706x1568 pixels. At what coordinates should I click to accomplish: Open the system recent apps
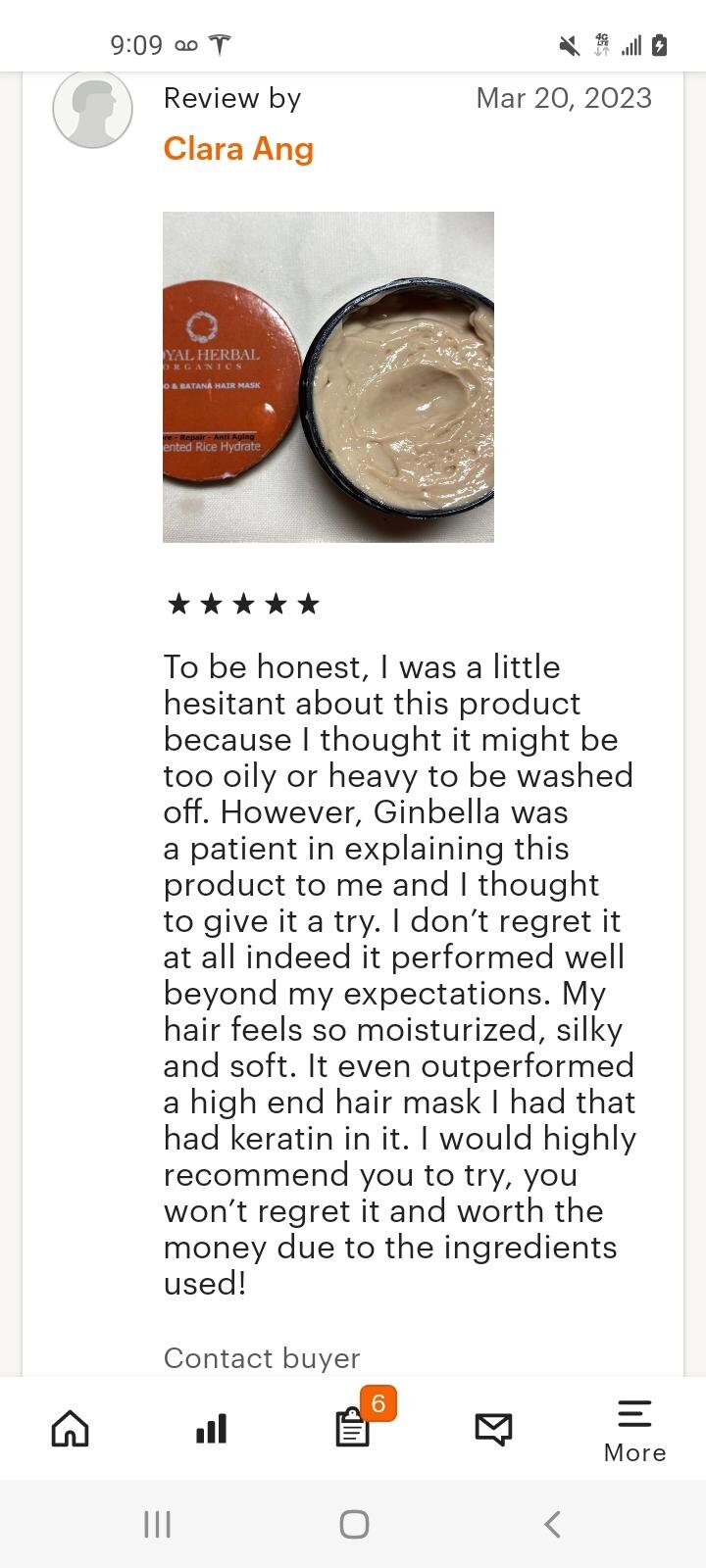pos(157,1524)
